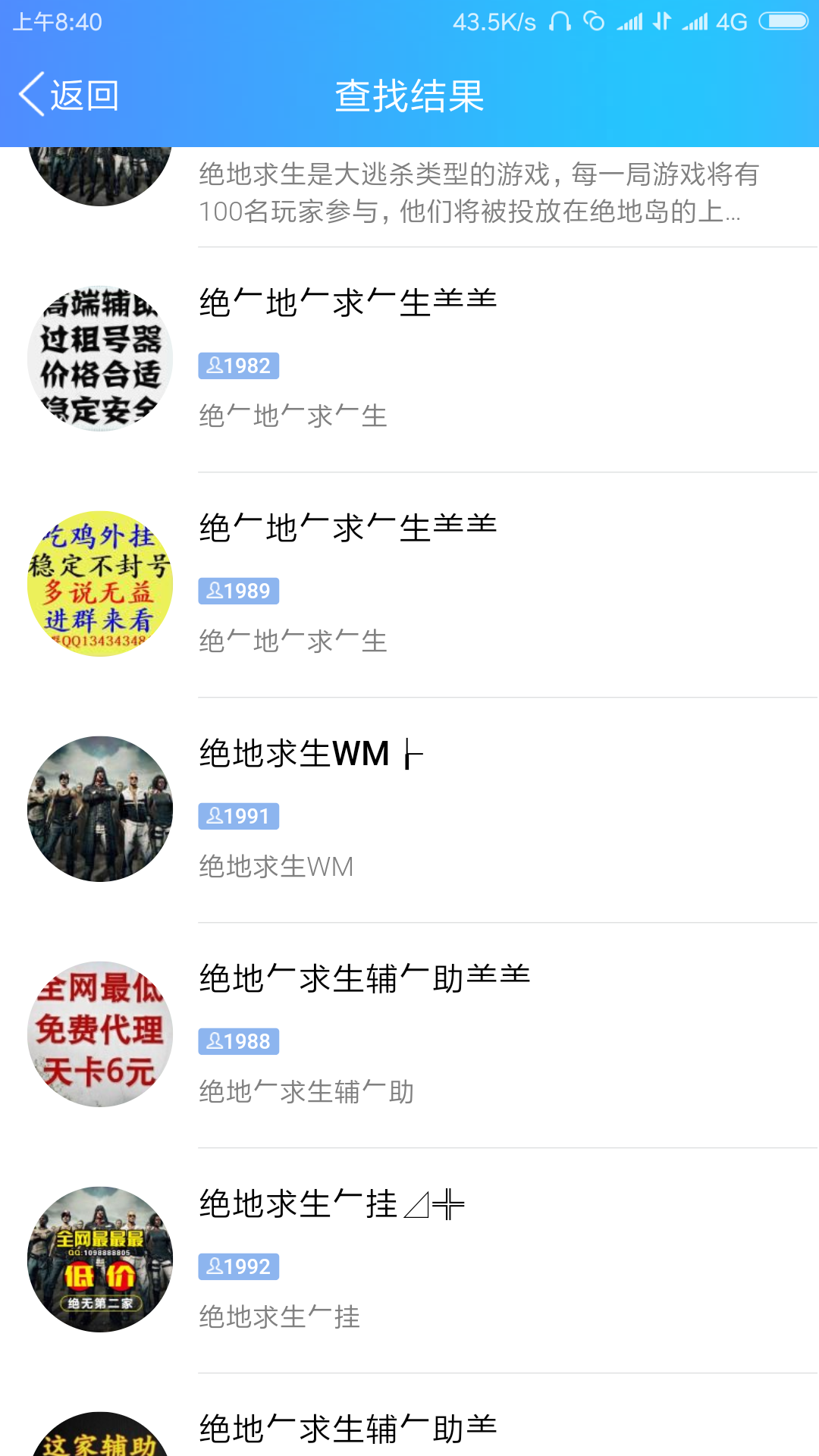Tap the 返回 back button
The width and height of the screenshot is (819, 1456).
coord(70,96)
